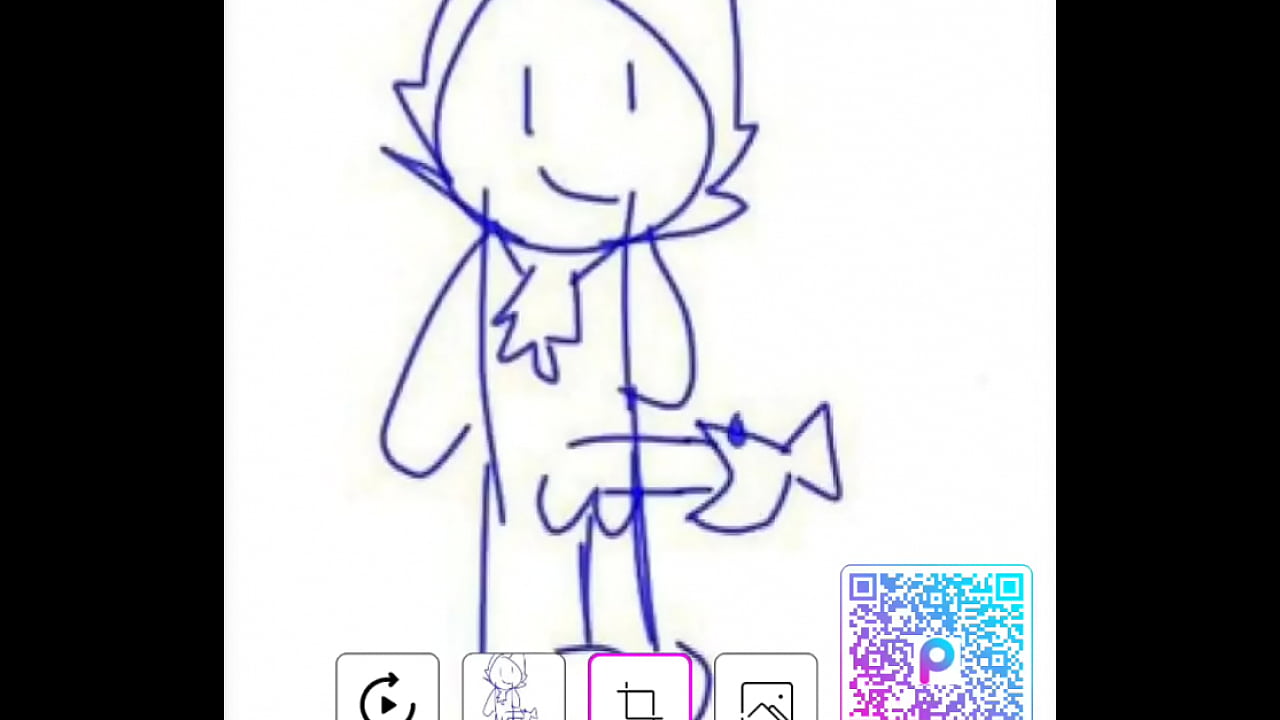Tap the replay button with play arrow
The width and height of the screenshot is (1280, 720).
[387, 690]
